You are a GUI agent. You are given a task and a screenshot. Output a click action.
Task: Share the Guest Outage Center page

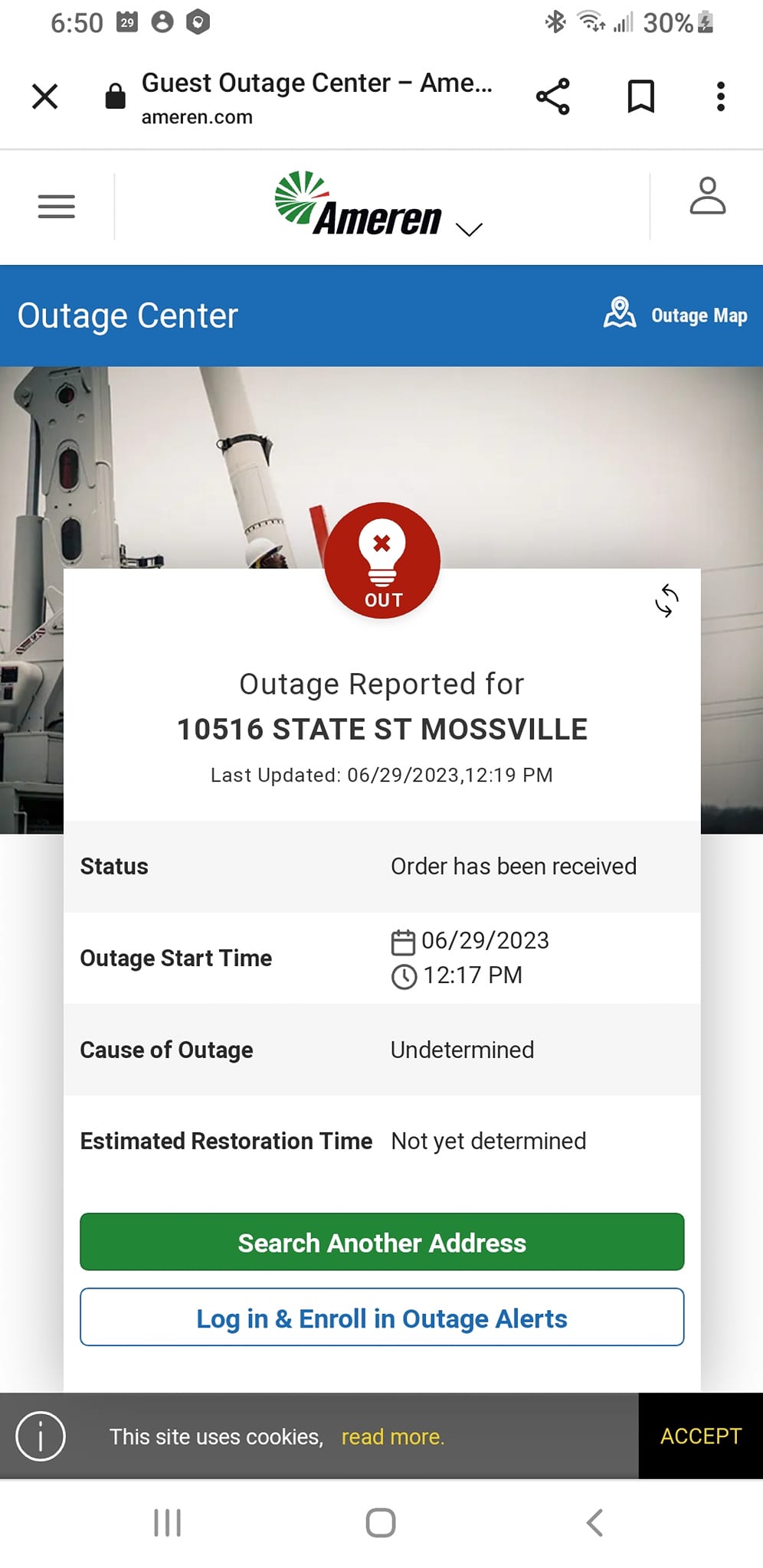coord(552,96)
